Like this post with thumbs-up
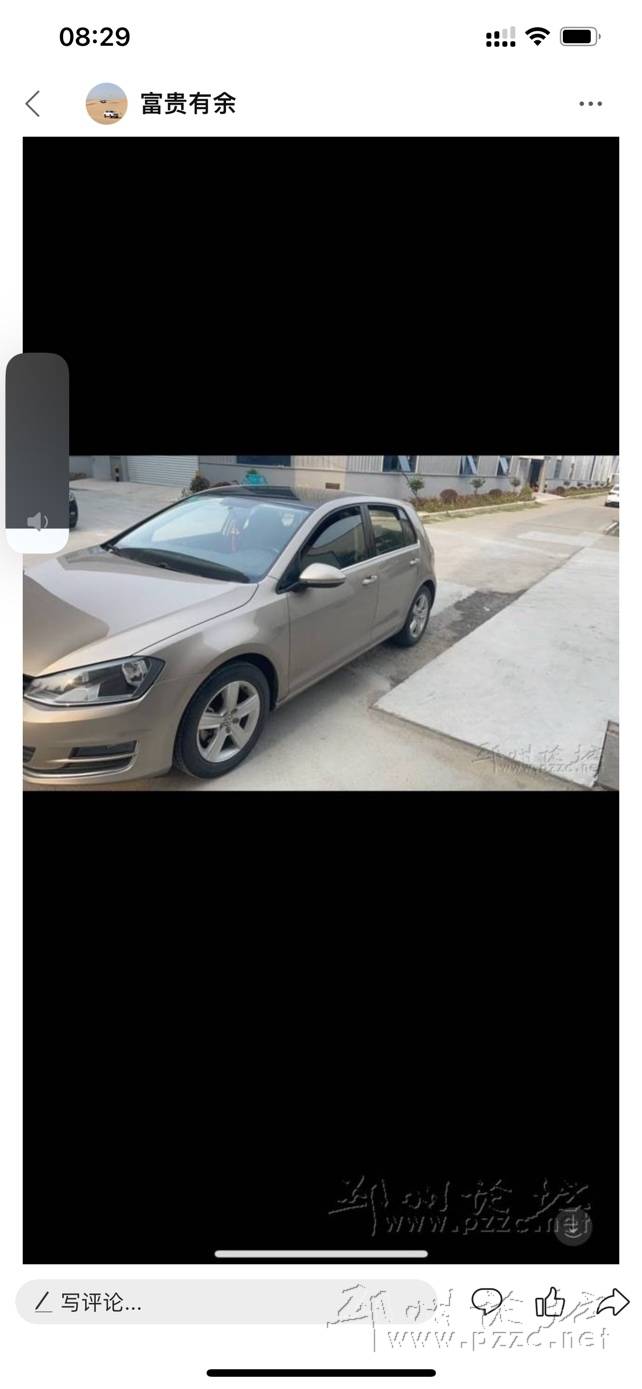The height and width of the screenshot is (1389, 642). pyautogui.click(x=550, y=1302)
